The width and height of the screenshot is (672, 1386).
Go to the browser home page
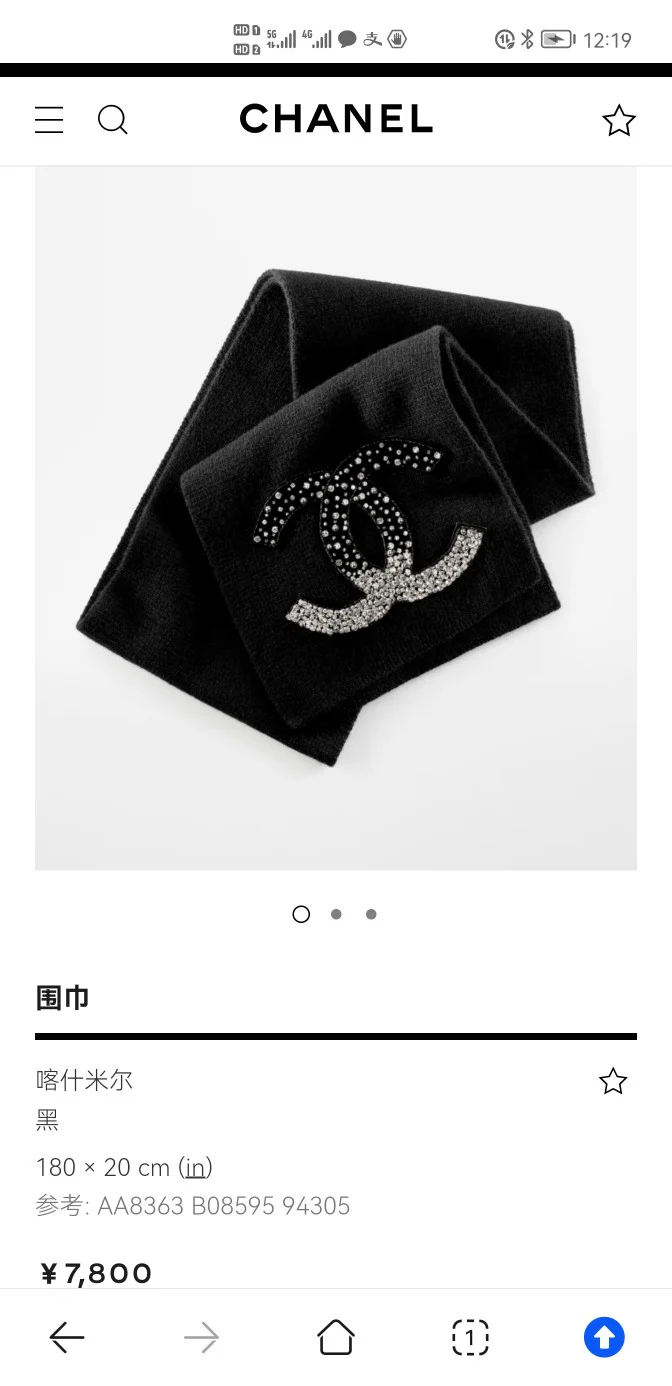(336, 1337)
